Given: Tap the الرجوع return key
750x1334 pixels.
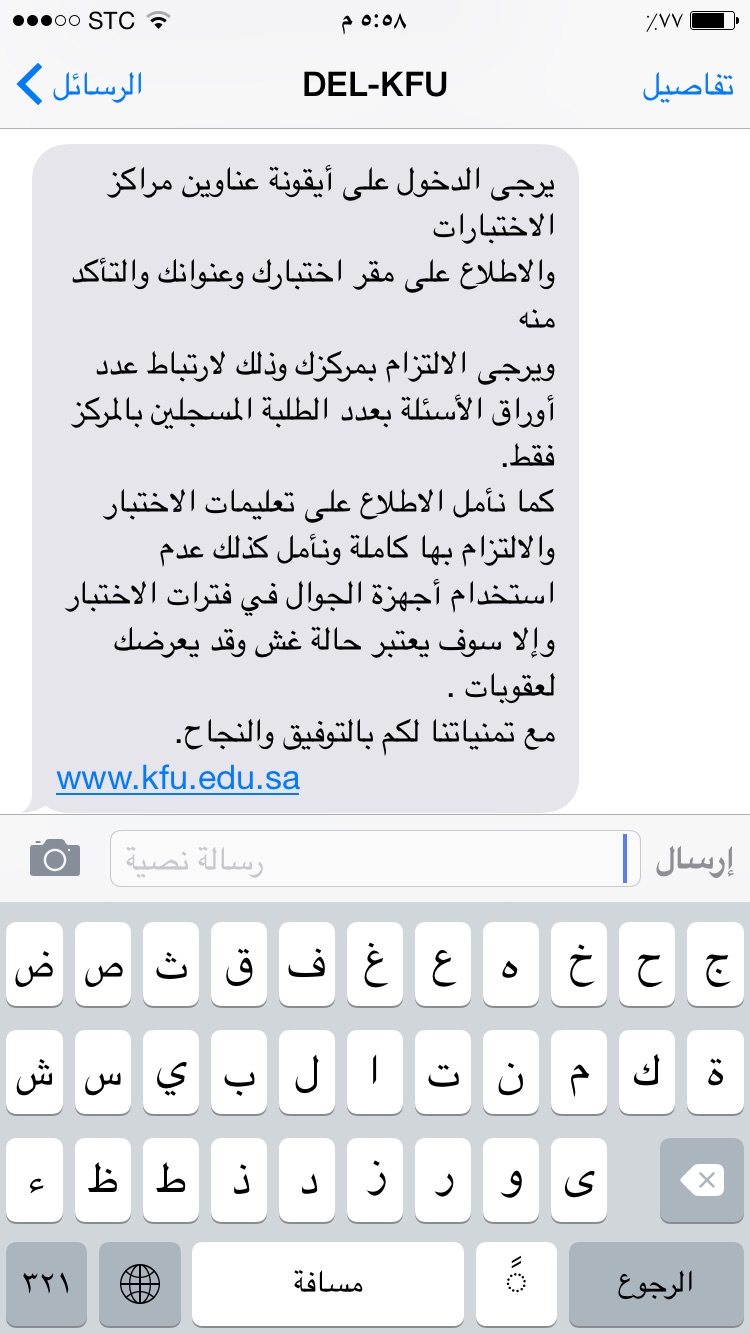Looking at the screenshot, I should [x=656, y=1284].
